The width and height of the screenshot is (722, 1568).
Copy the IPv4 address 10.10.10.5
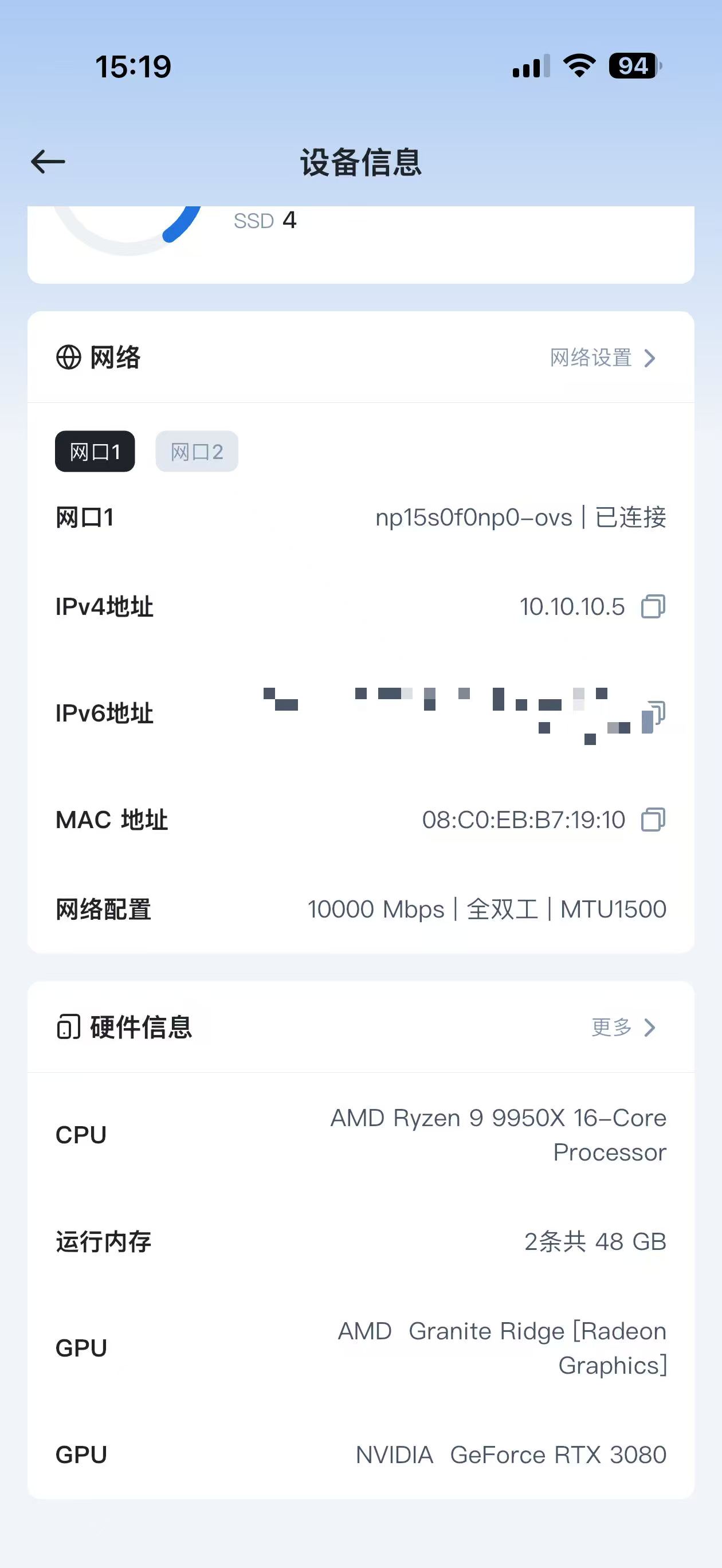pyautogui.click(x=653, y=606)
